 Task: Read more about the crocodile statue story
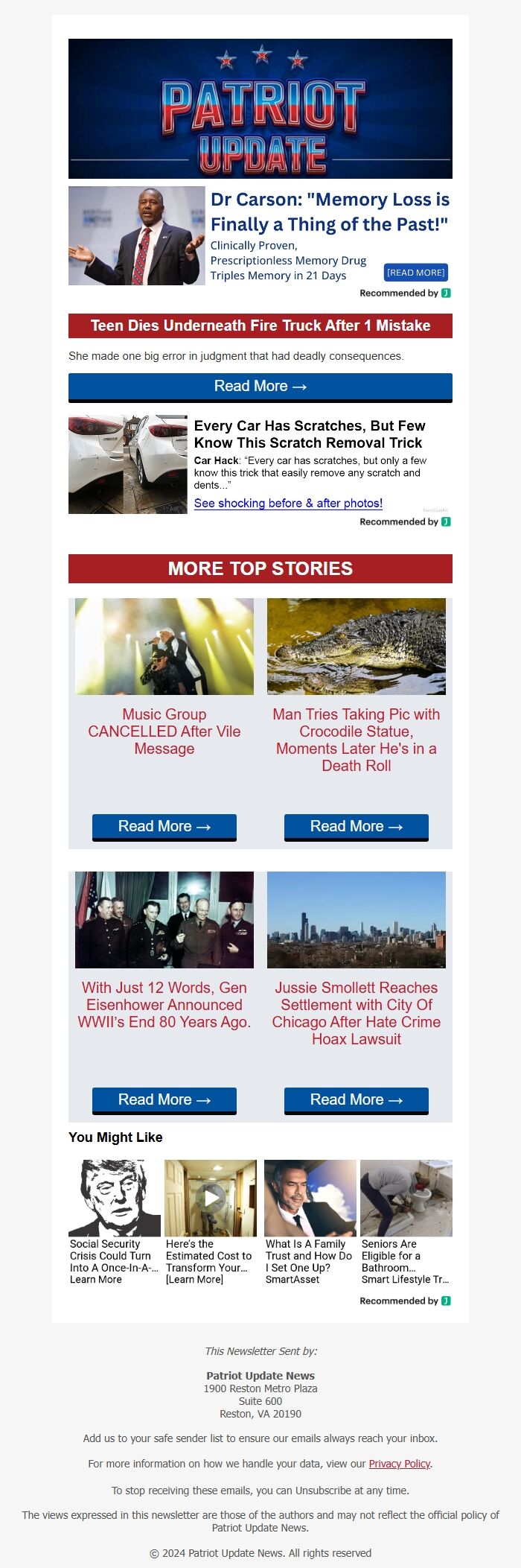tap(356, 827)
